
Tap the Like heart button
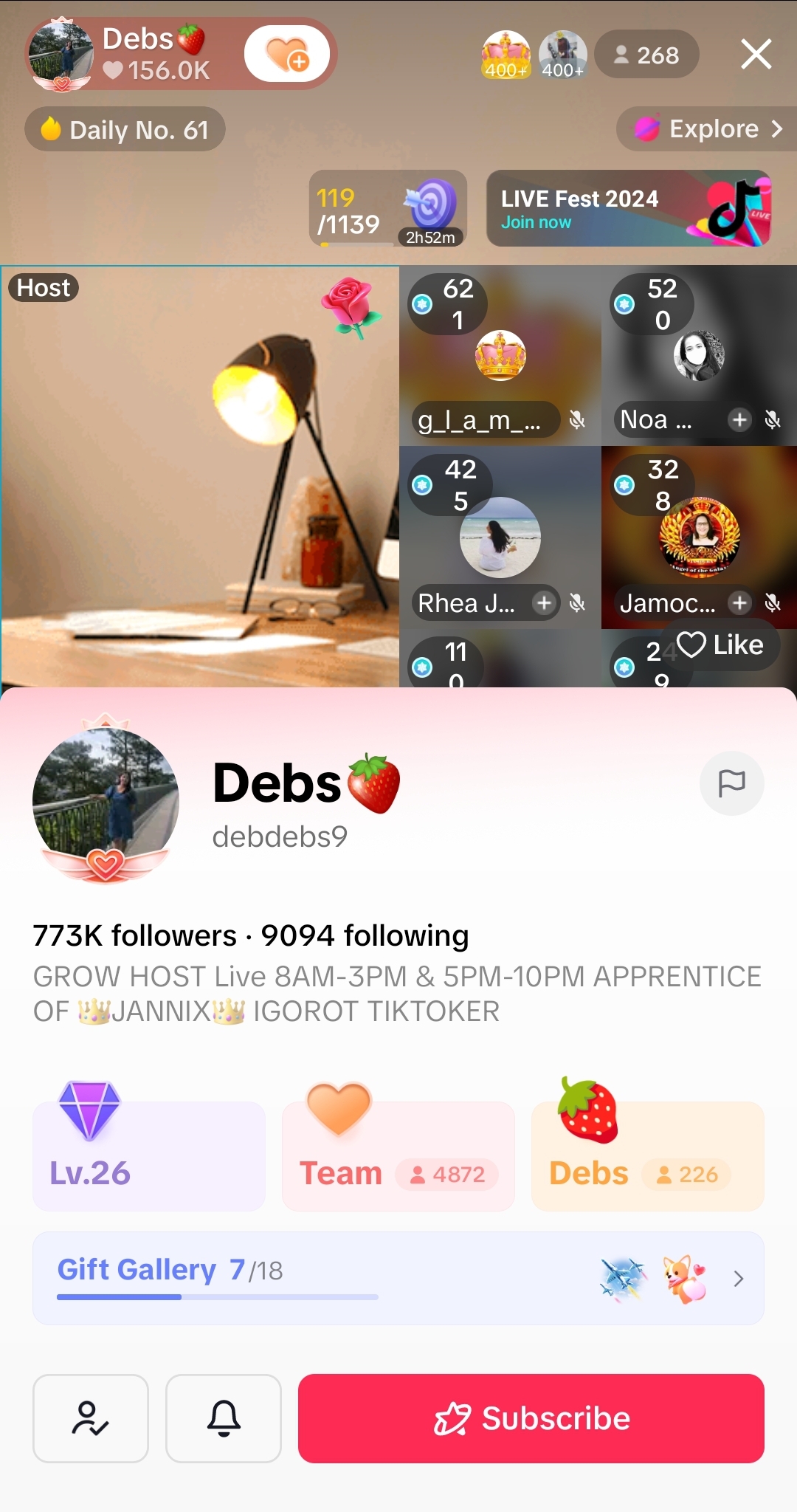[720, 645]
